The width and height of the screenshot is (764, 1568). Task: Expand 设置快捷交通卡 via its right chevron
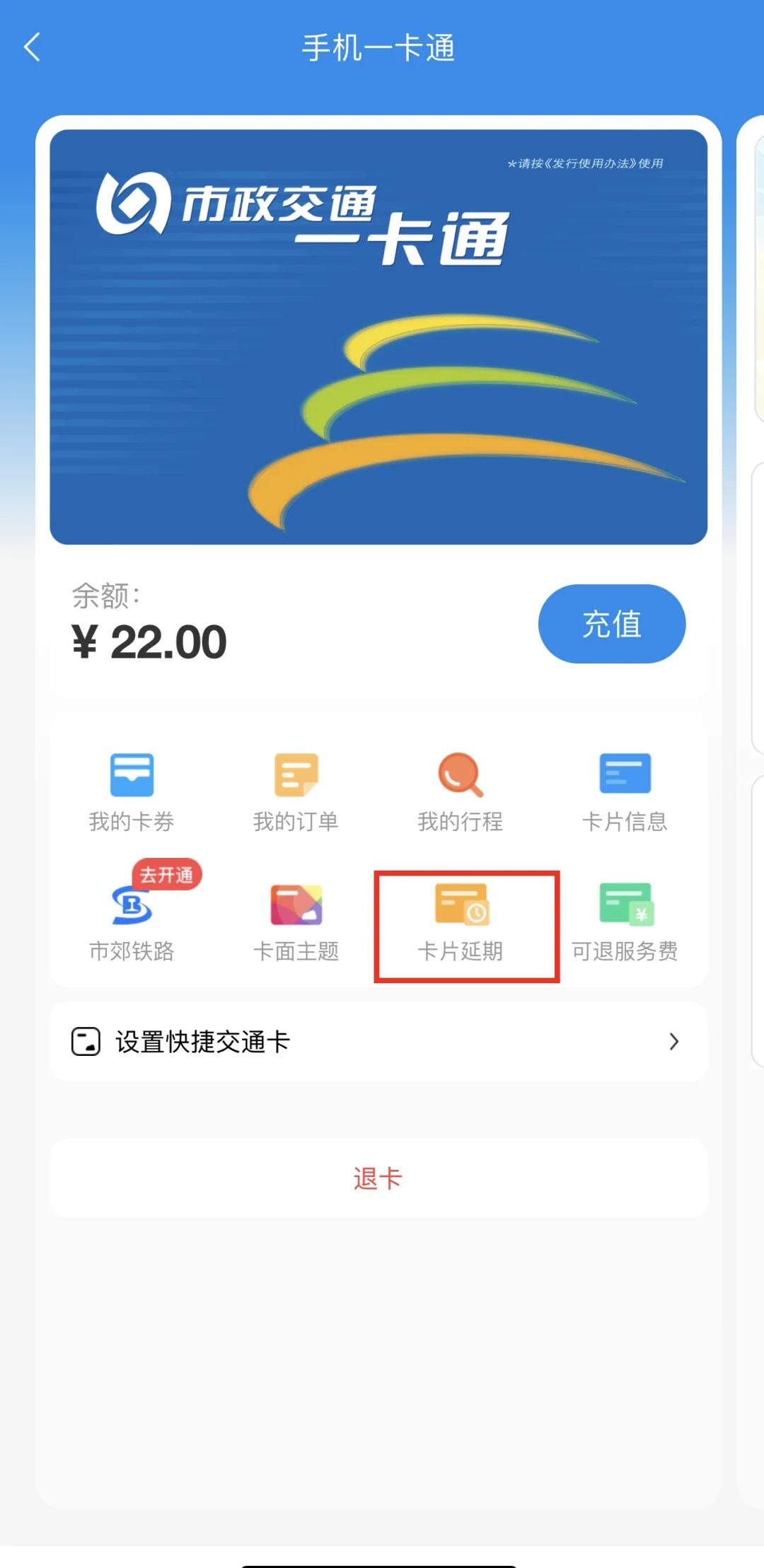pyautogui.click(x=673, y=1042)
